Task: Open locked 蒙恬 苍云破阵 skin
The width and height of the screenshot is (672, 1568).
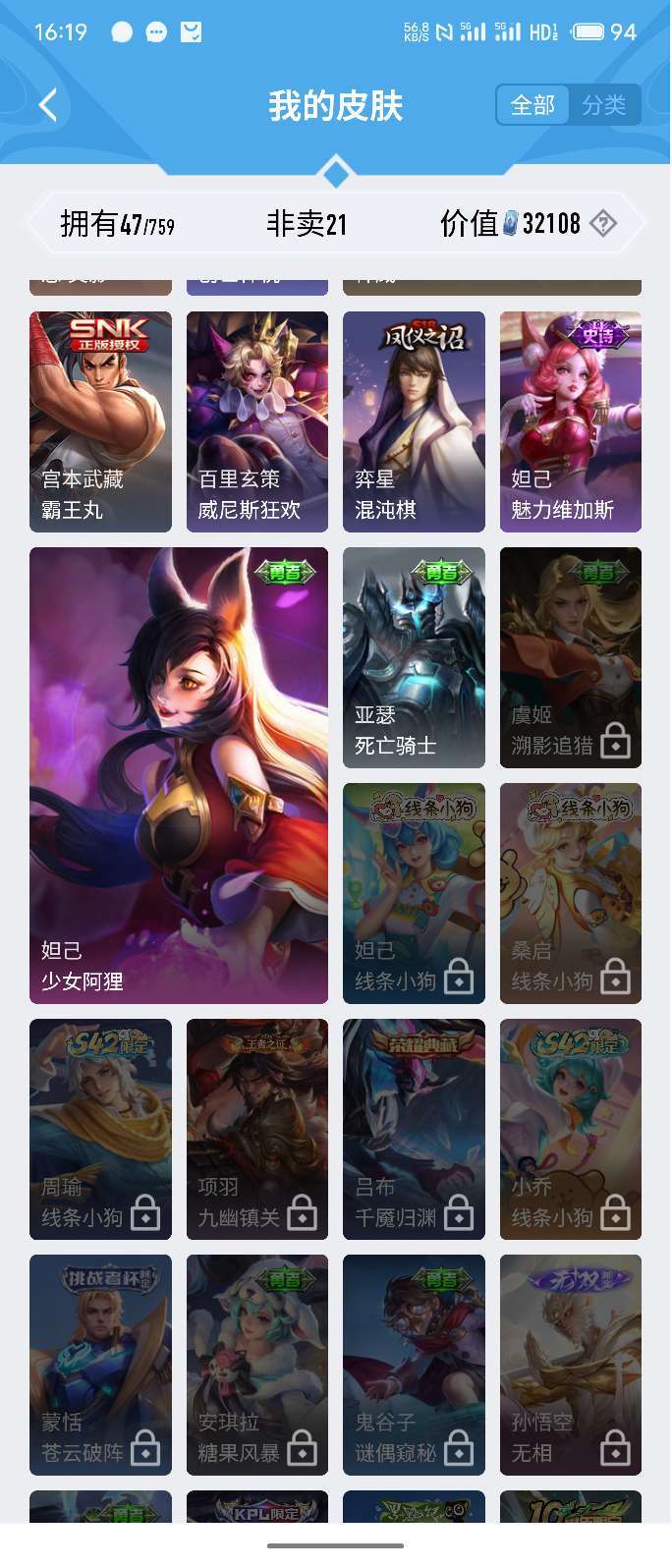Action: [100, 1365]
